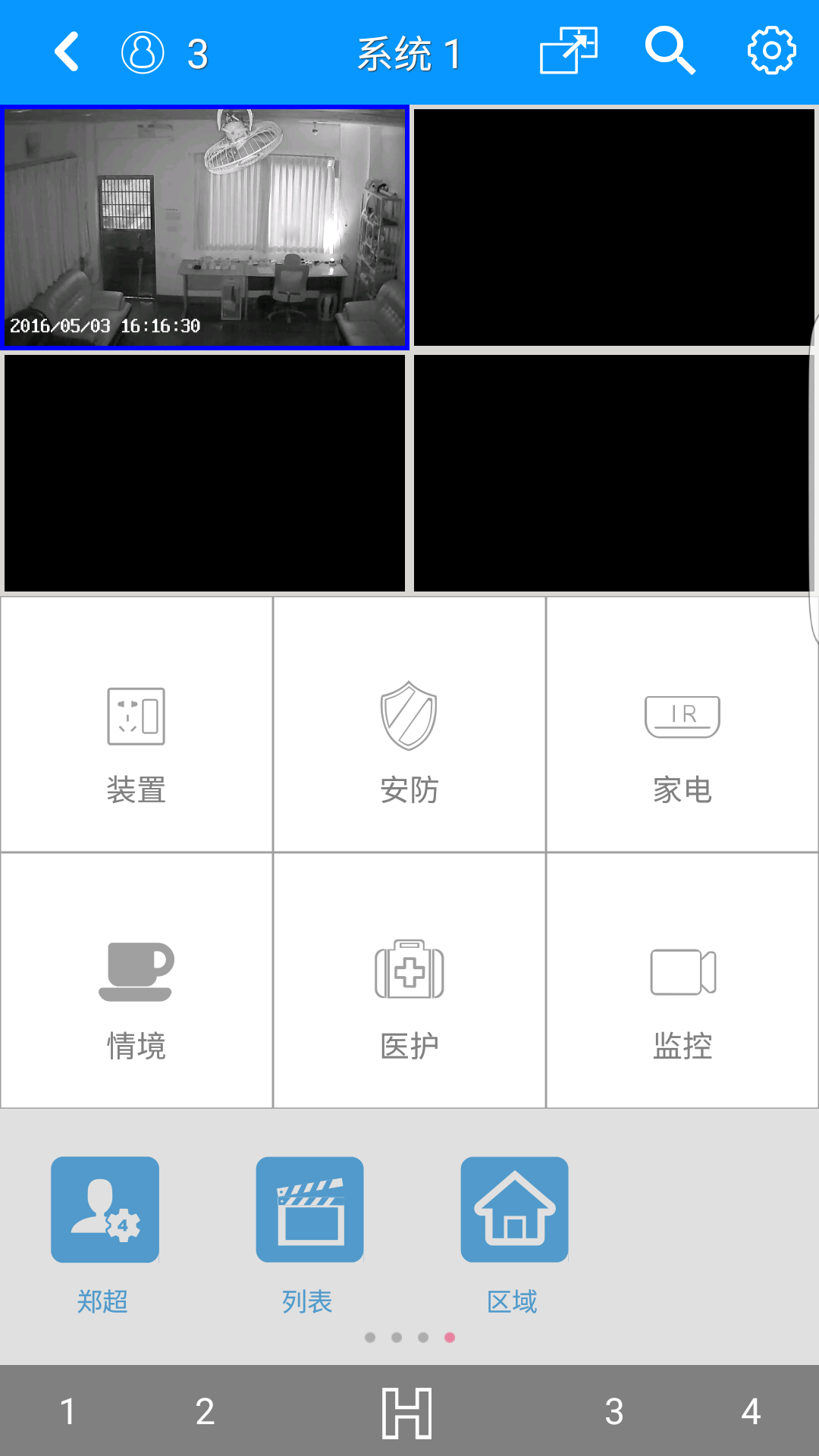Open the 列表 media list

click(309, 1210)
